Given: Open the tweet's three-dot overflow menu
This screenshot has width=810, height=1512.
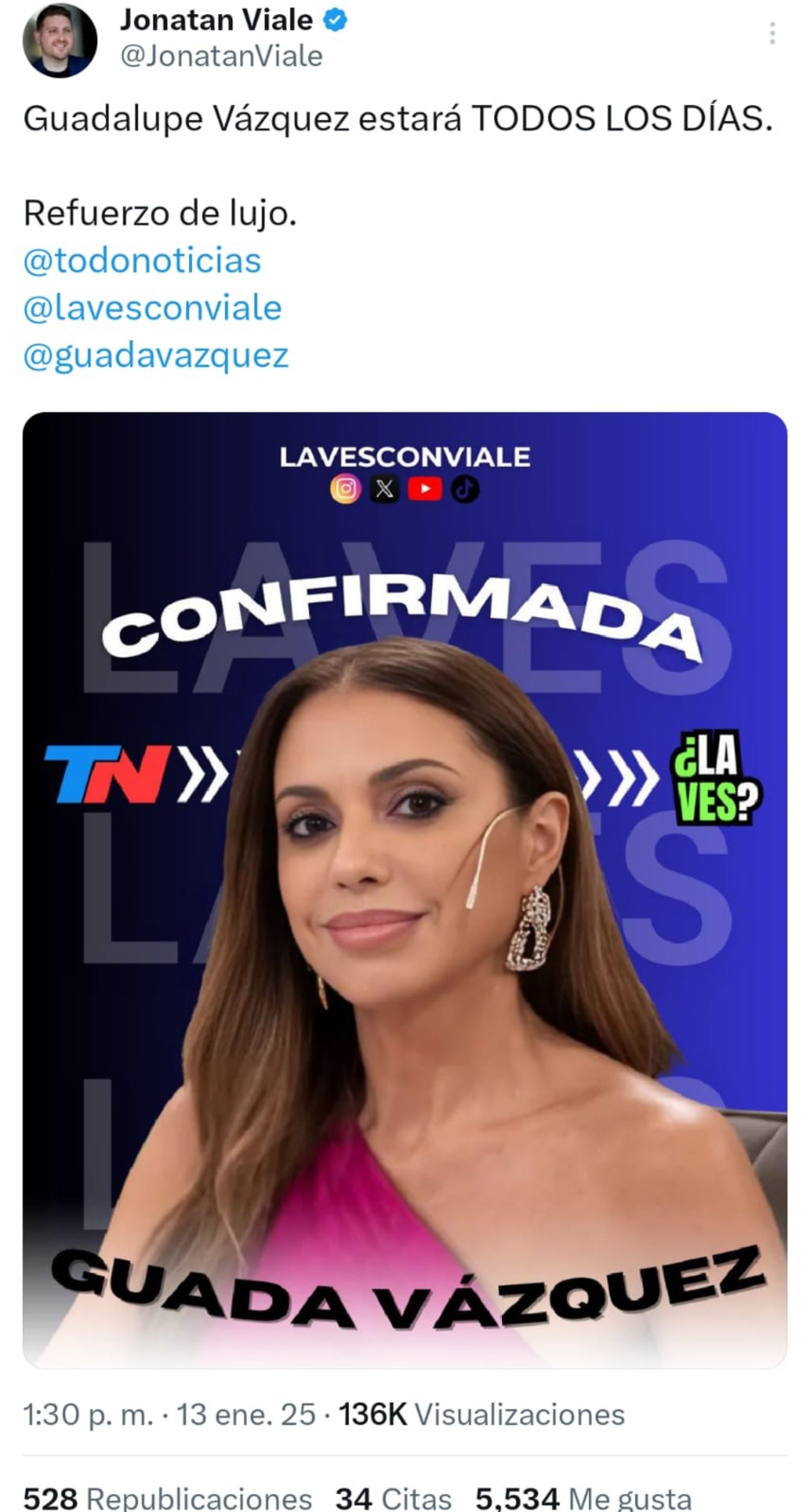Looking at the screenshot, I should tap(772, 33).
